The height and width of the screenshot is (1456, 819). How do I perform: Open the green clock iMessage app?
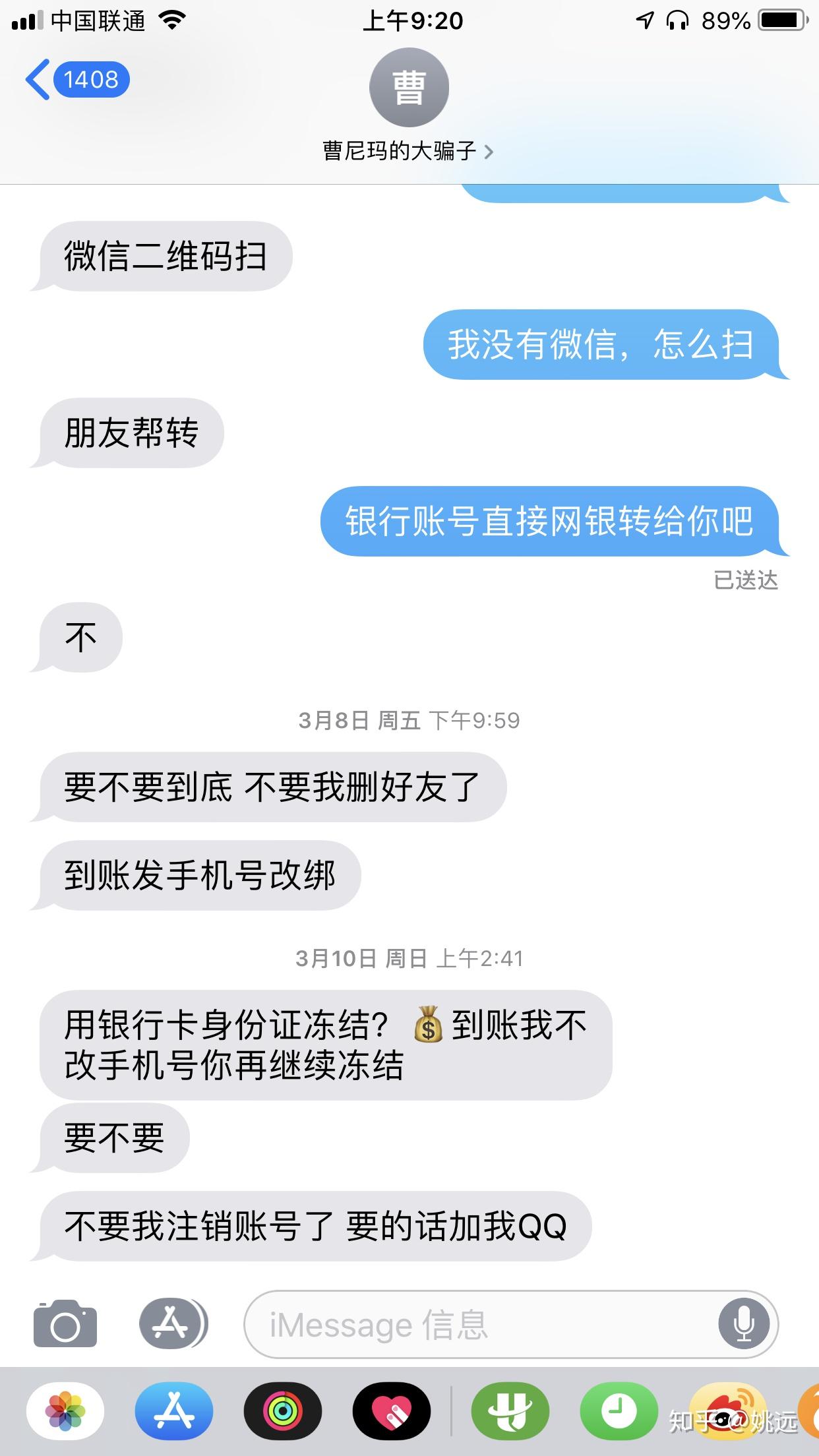coord(619,1412)
